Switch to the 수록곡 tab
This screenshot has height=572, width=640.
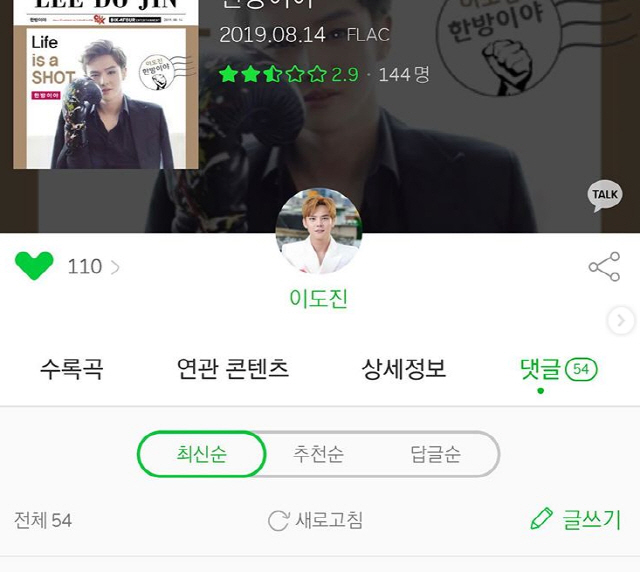tap(71, 369)
